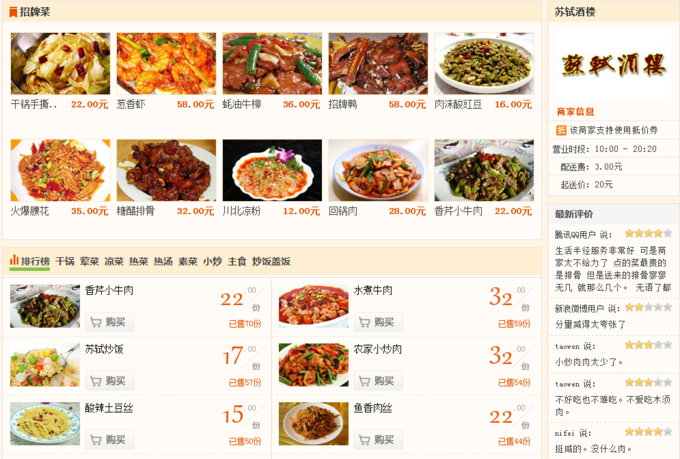Open the 川北凉粉 dish tile

click(x=271, y=170)
